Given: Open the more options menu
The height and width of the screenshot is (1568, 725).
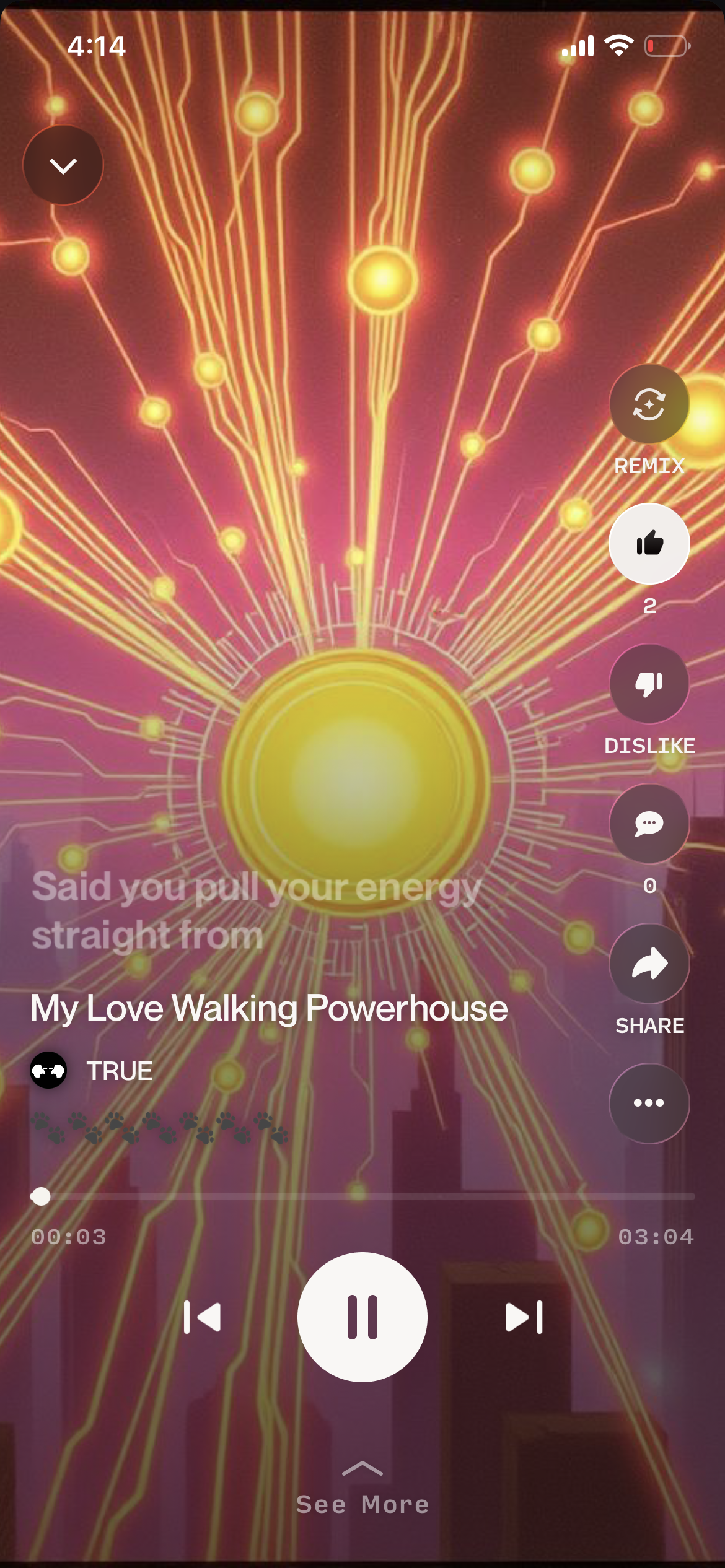Looking at the screenshot, I should coord(649,1103).
